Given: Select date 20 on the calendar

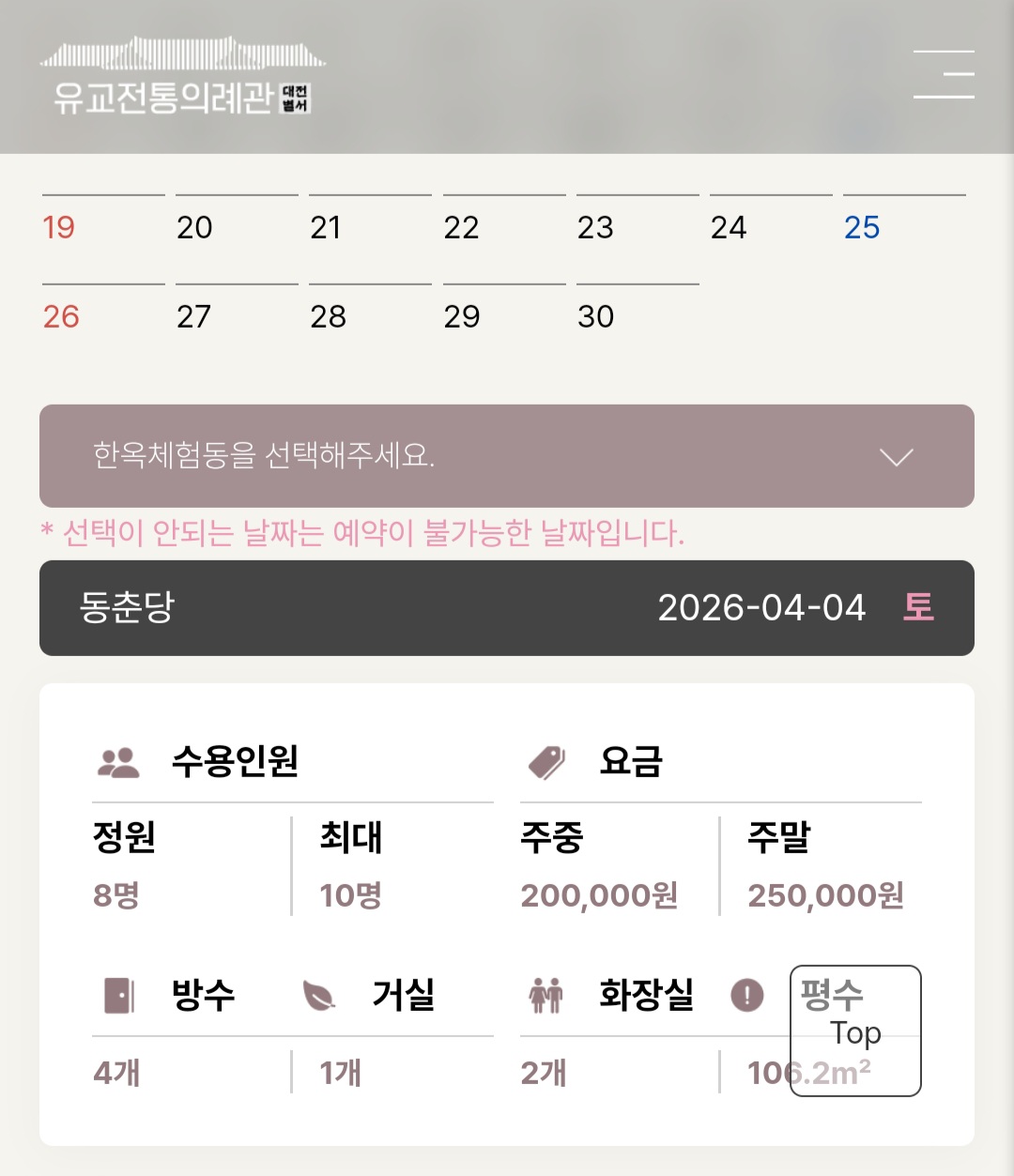Looking at the screenshot, I should (194, 227).
